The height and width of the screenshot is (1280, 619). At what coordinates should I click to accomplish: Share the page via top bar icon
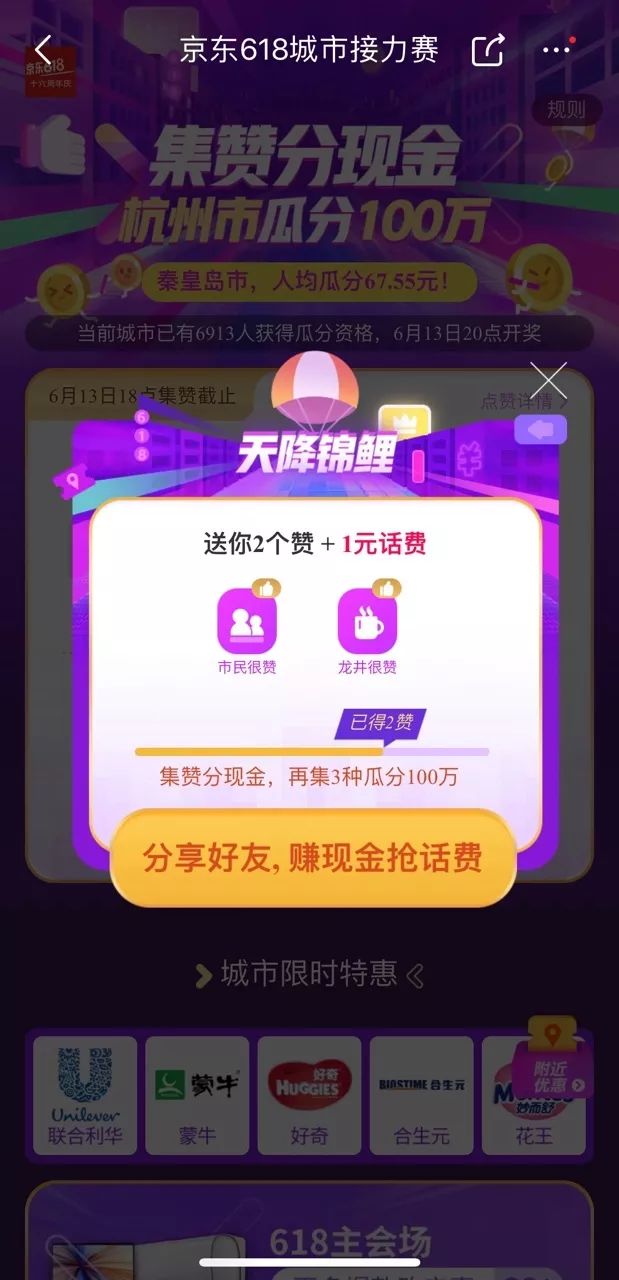click(488, 49)
